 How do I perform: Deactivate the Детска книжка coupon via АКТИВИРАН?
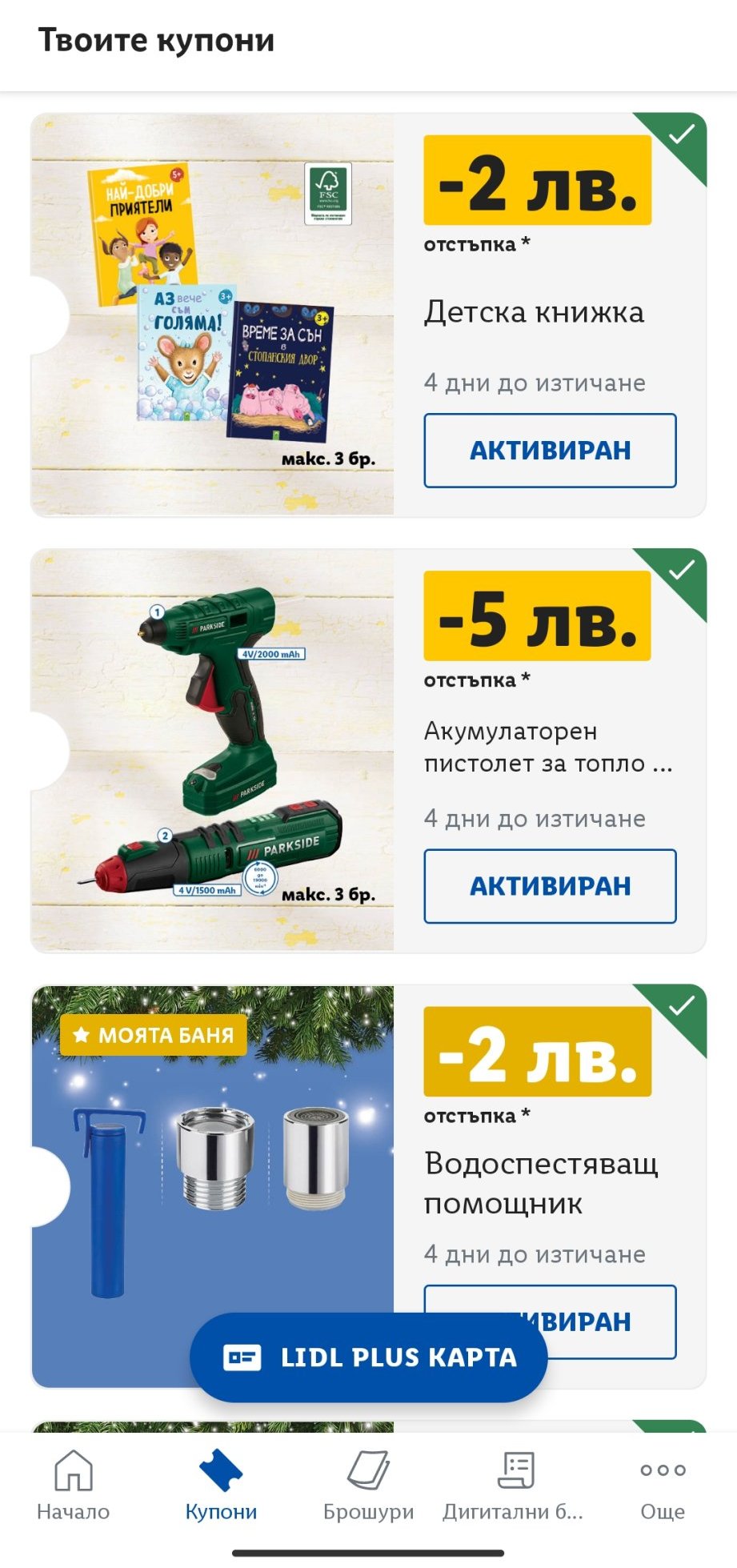tap(550, 451)
